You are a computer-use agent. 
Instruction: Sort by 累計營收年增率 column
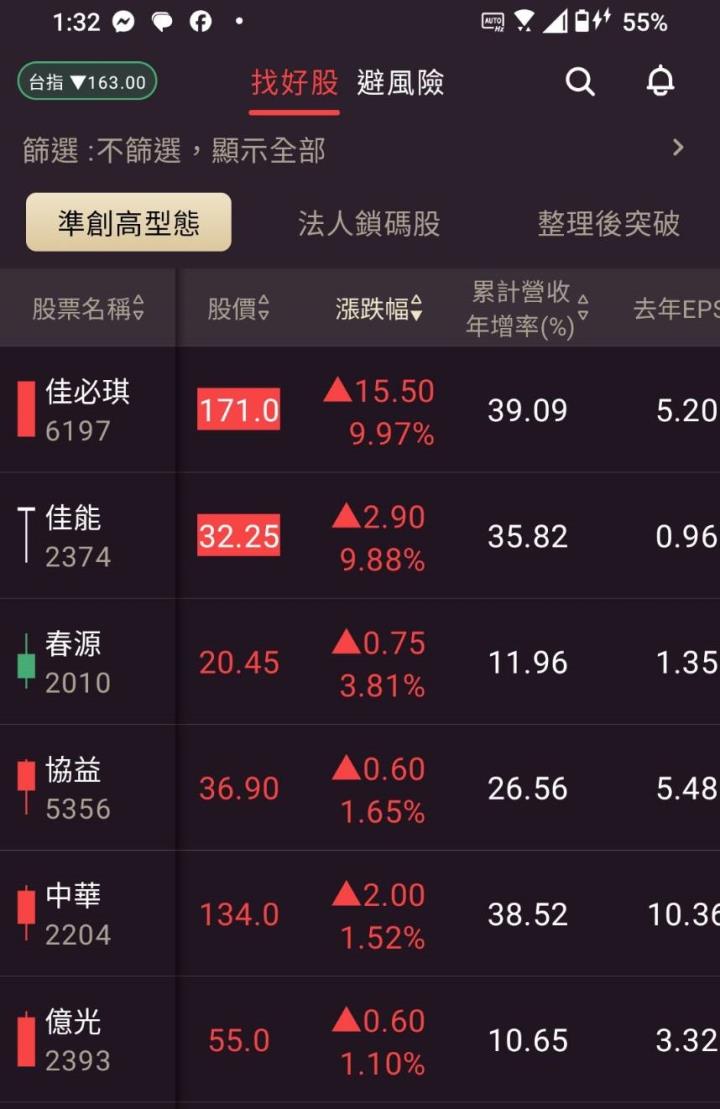click(527, 309)
